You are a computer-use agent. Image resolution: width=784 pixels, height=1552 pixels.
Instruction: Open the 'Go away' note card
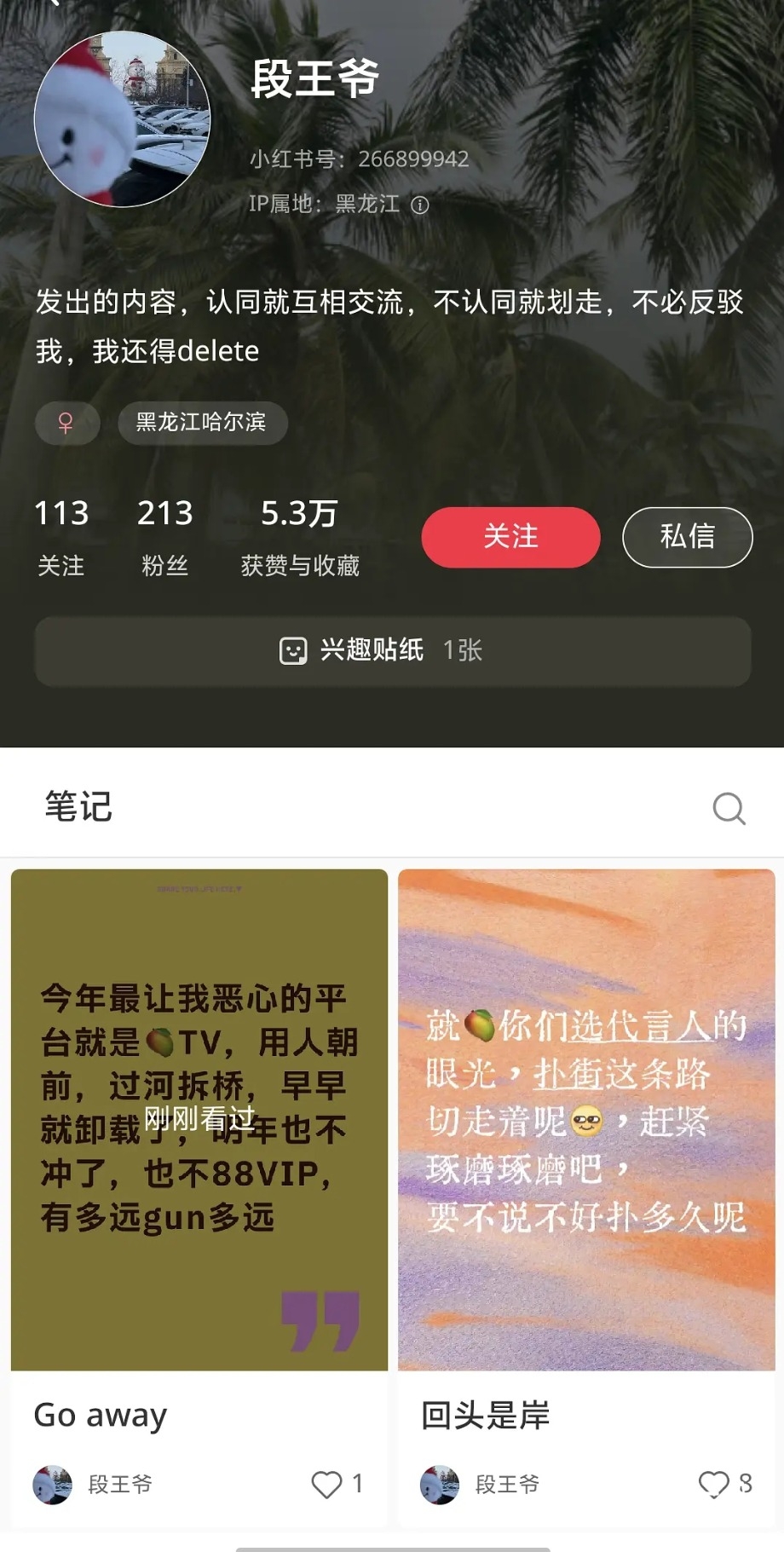tap(199, 1118)
